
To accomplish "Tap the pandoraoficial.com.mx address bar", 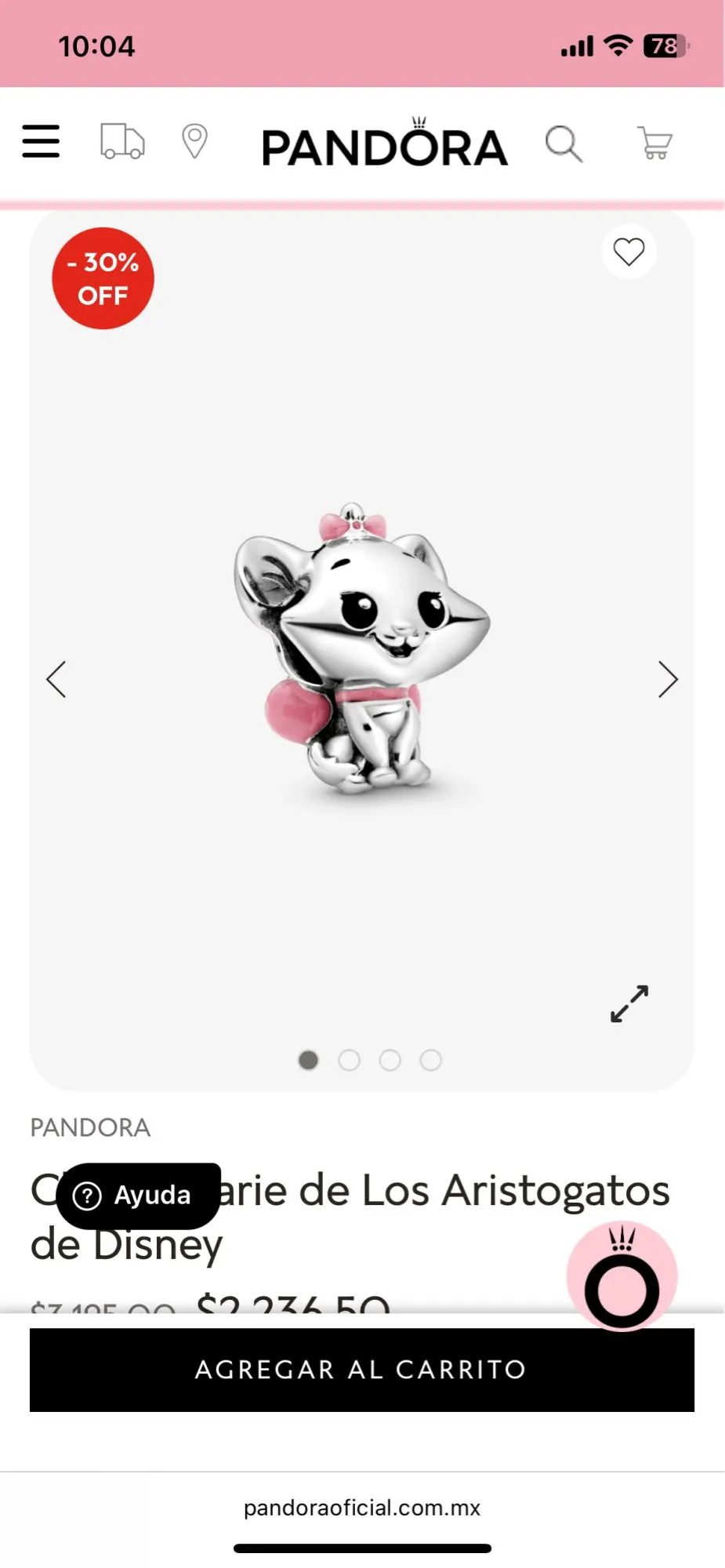I will [x=362, y=1508].
